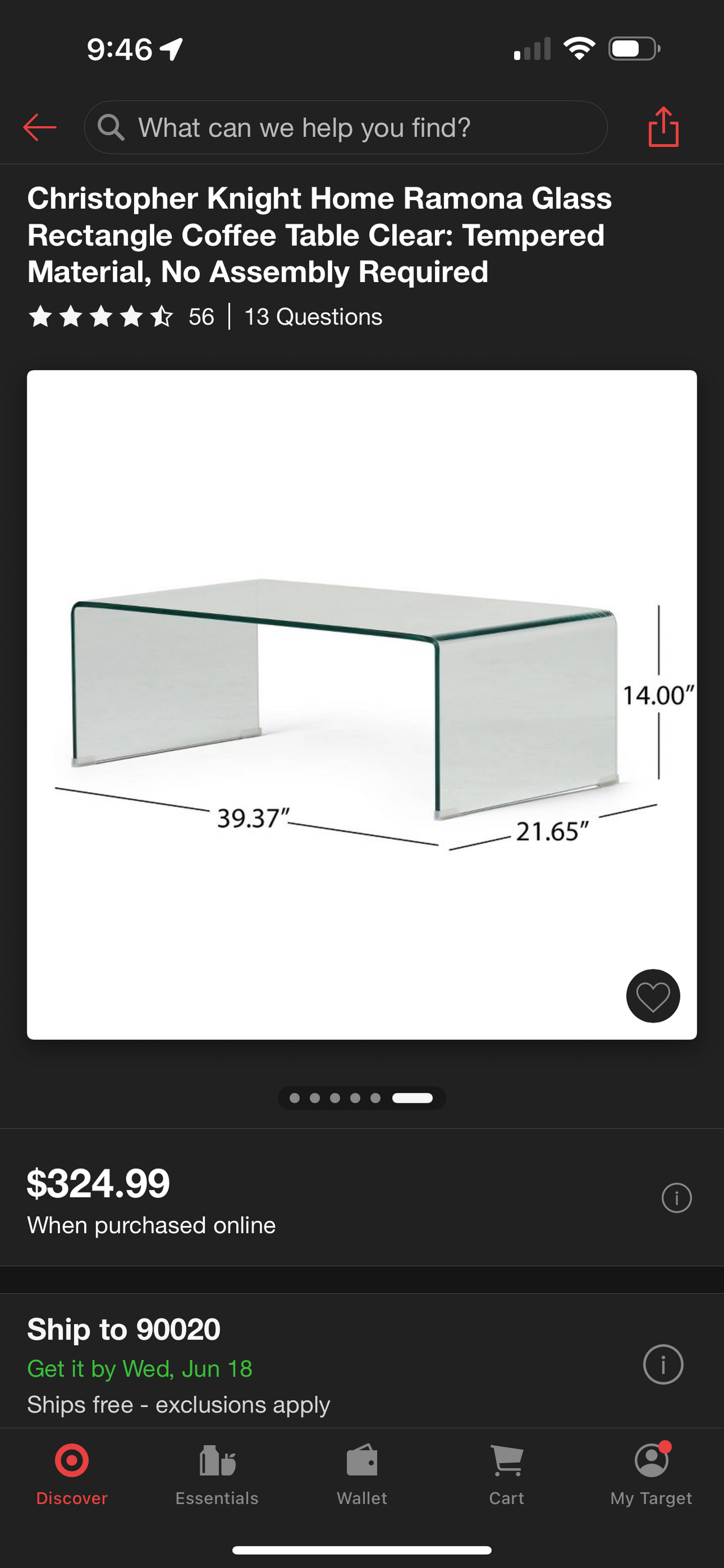Viewport: 724px width, 1568px height.
Task: Tap the image page indicator dots
Action: click(x=361, y=1098)
